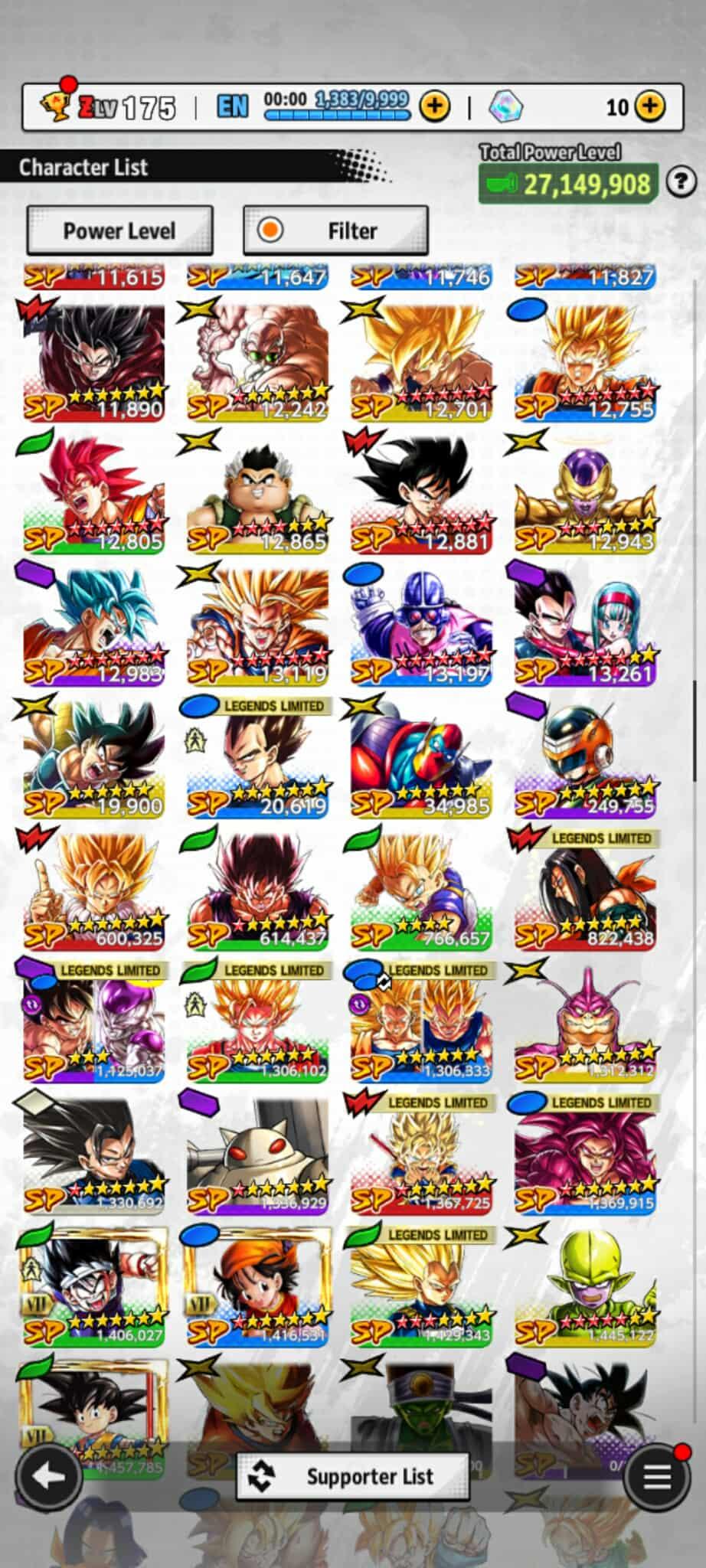Open the Filter options
The height and width of the screenshot is (1568, 706).
point(335,230)
